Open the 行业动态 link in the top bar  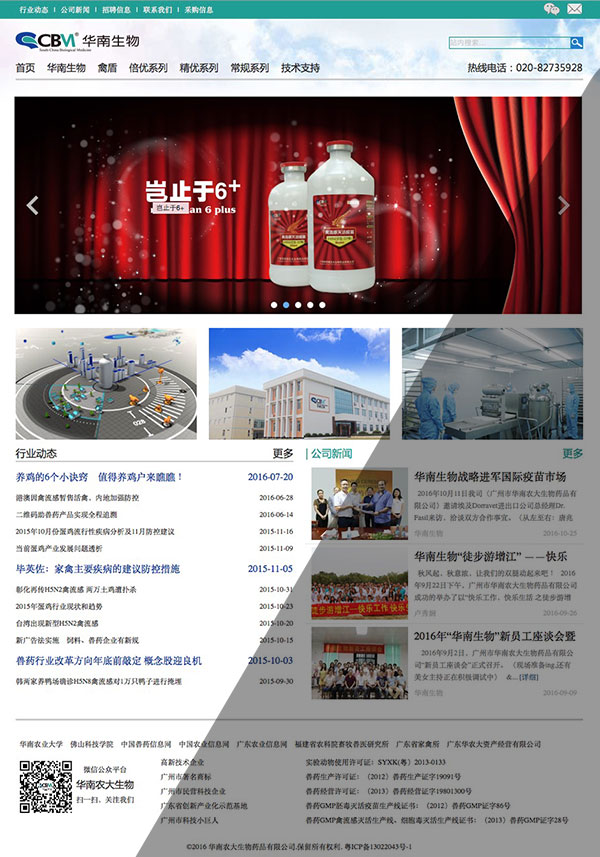click(x=33, y=9)
